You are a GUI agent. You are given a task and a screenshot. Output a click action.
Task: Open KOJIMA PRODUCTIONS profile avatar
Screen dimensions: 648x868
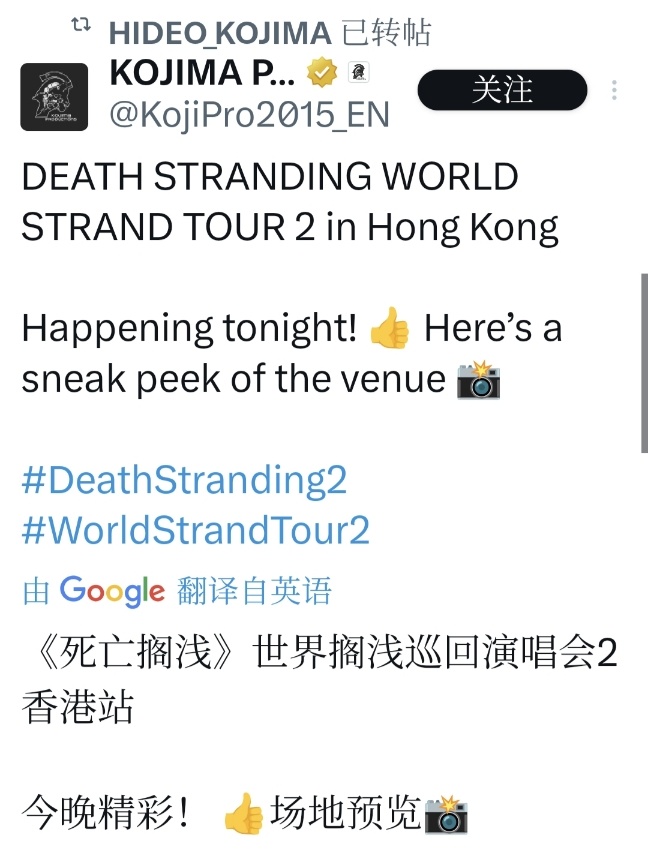[x=54, y=96]
